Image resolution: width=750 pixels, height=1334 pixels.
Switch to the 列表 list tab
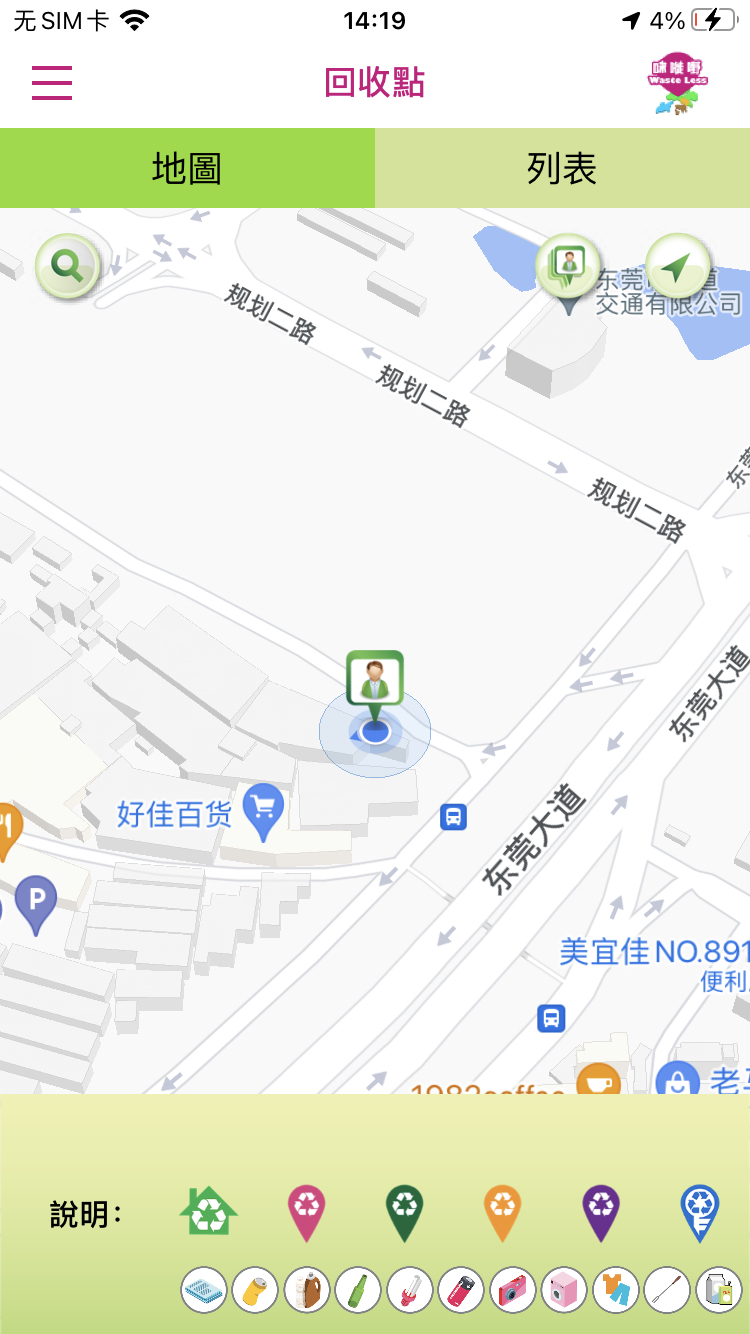(x=562, y=168)
